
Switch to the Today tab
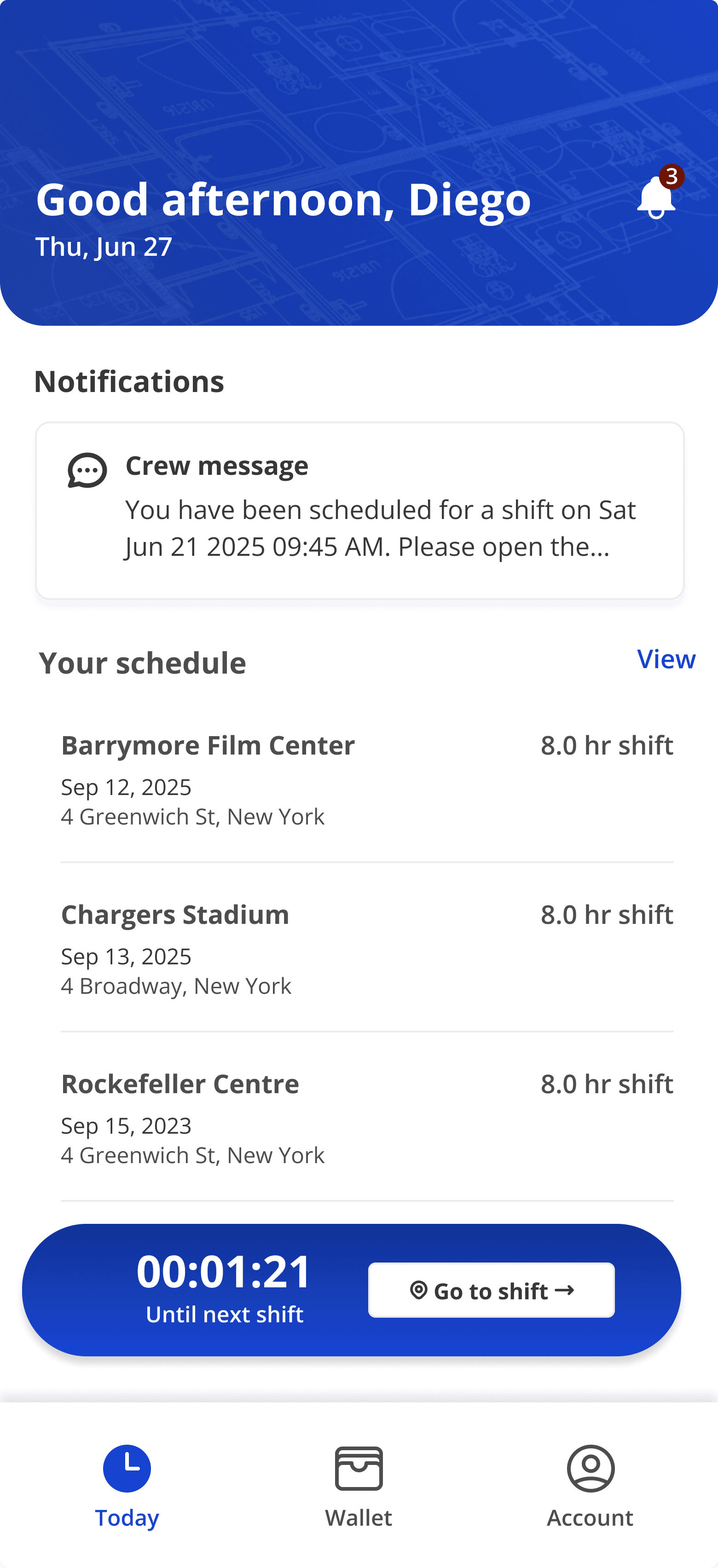(127, 1485)
